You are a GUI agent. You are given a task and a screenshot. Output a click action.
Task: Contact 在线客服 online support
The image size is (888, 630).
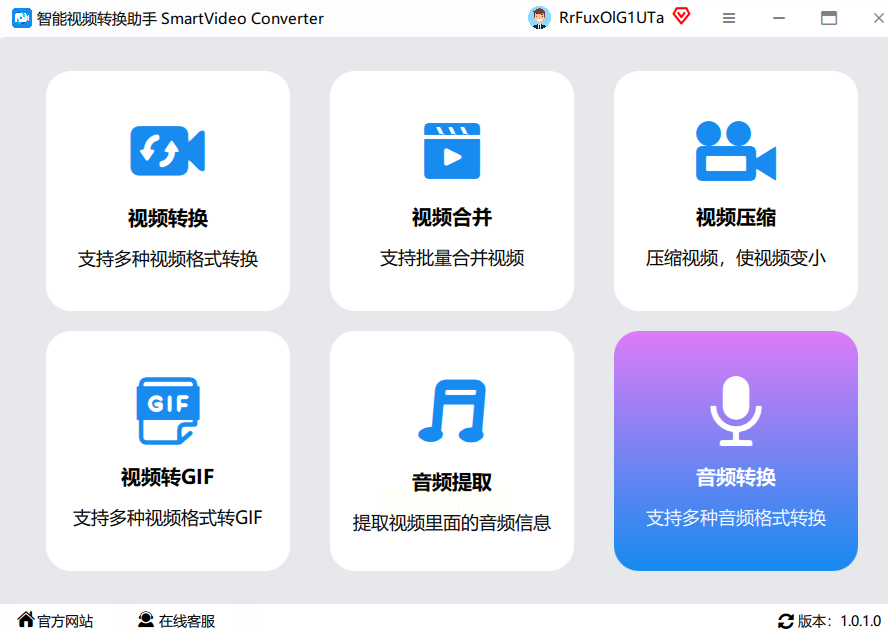tap(177, 621)
